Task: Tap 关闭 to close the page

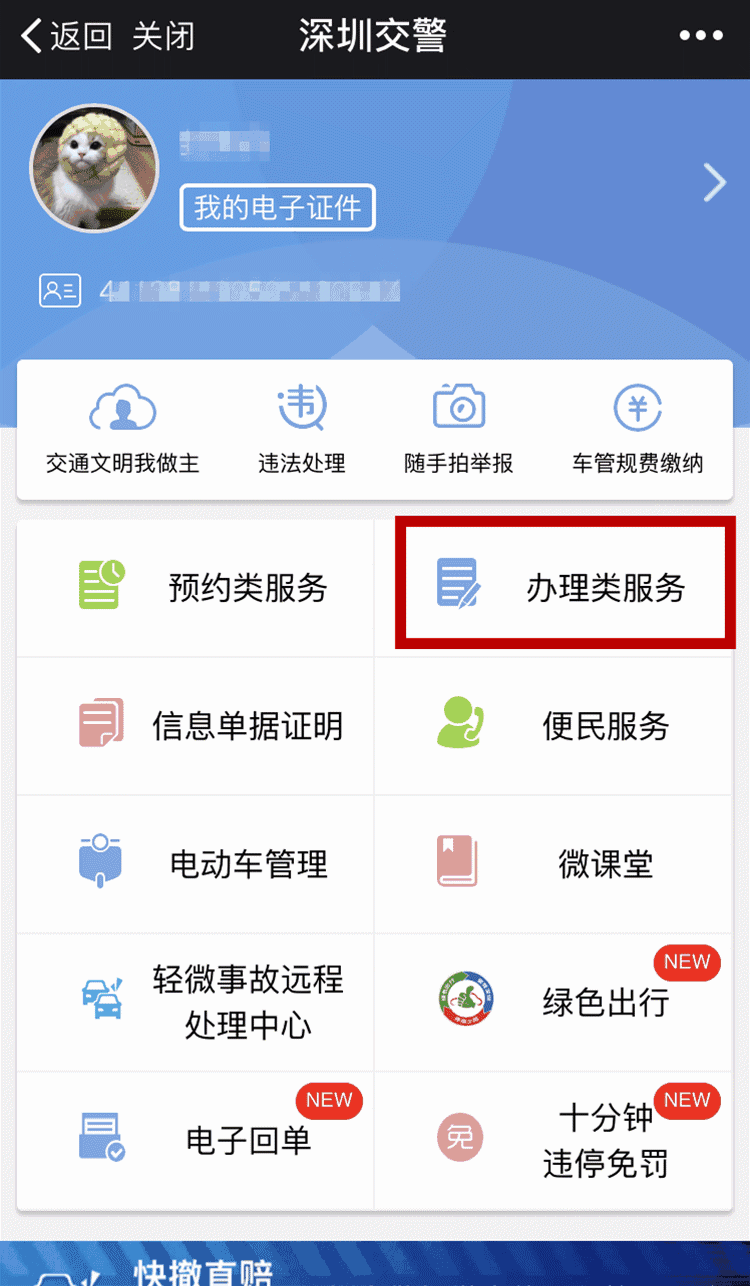Action: pos(163,37)
